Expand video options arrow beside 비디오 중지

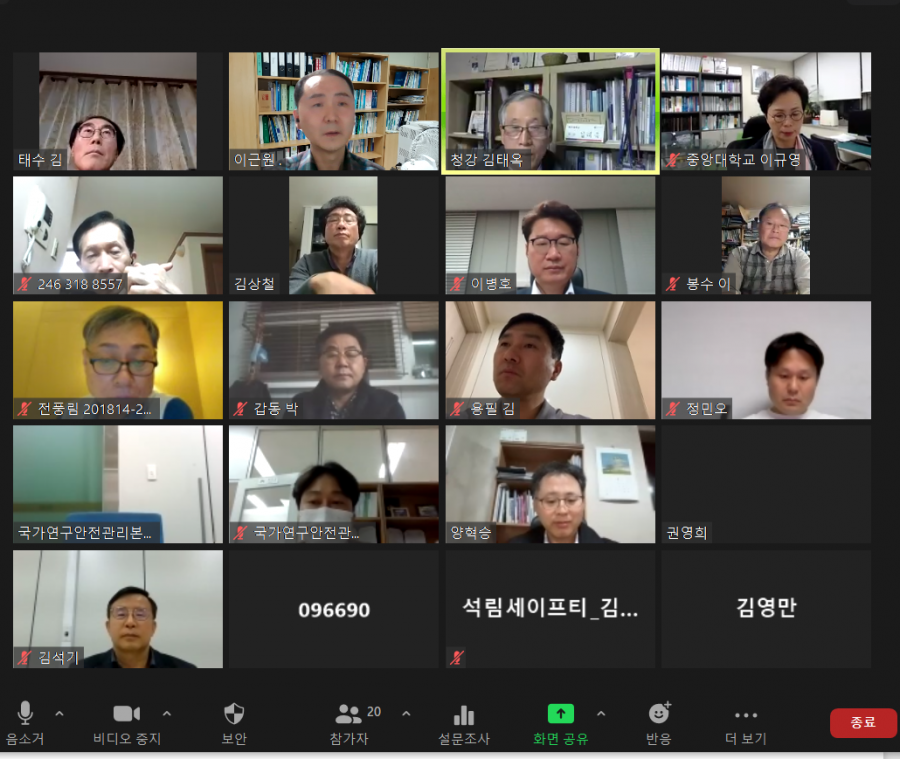coord(167,714)
